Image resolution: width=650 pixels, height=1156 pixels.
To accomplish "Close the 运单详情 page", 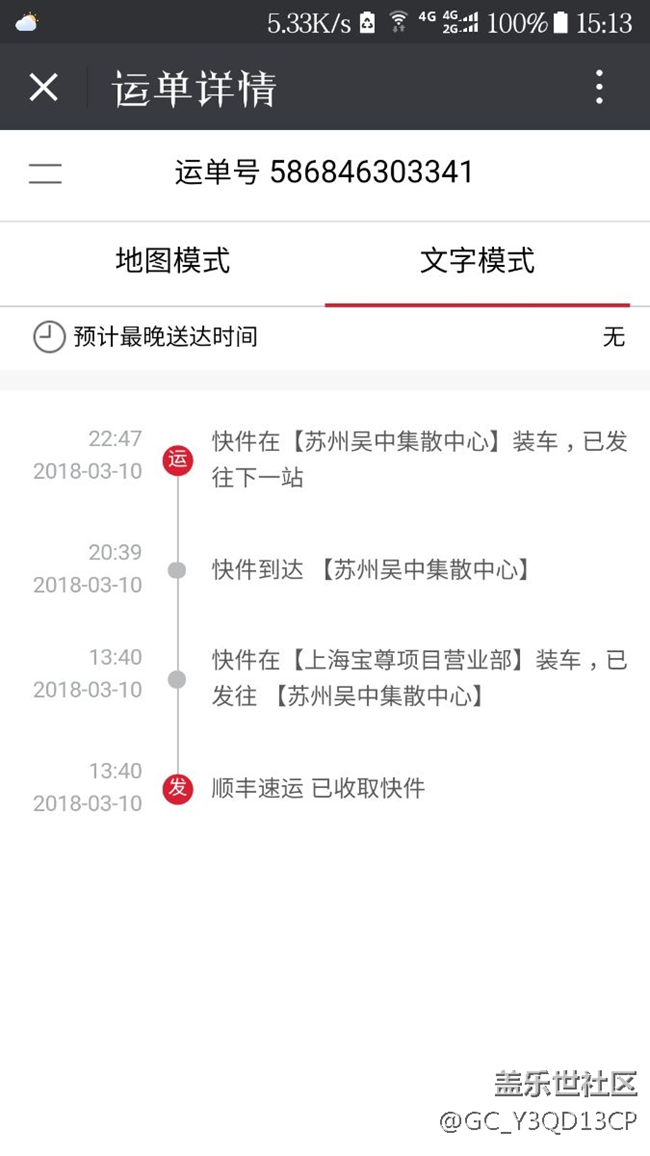I will pyautogui.click(x=43, y=88).
